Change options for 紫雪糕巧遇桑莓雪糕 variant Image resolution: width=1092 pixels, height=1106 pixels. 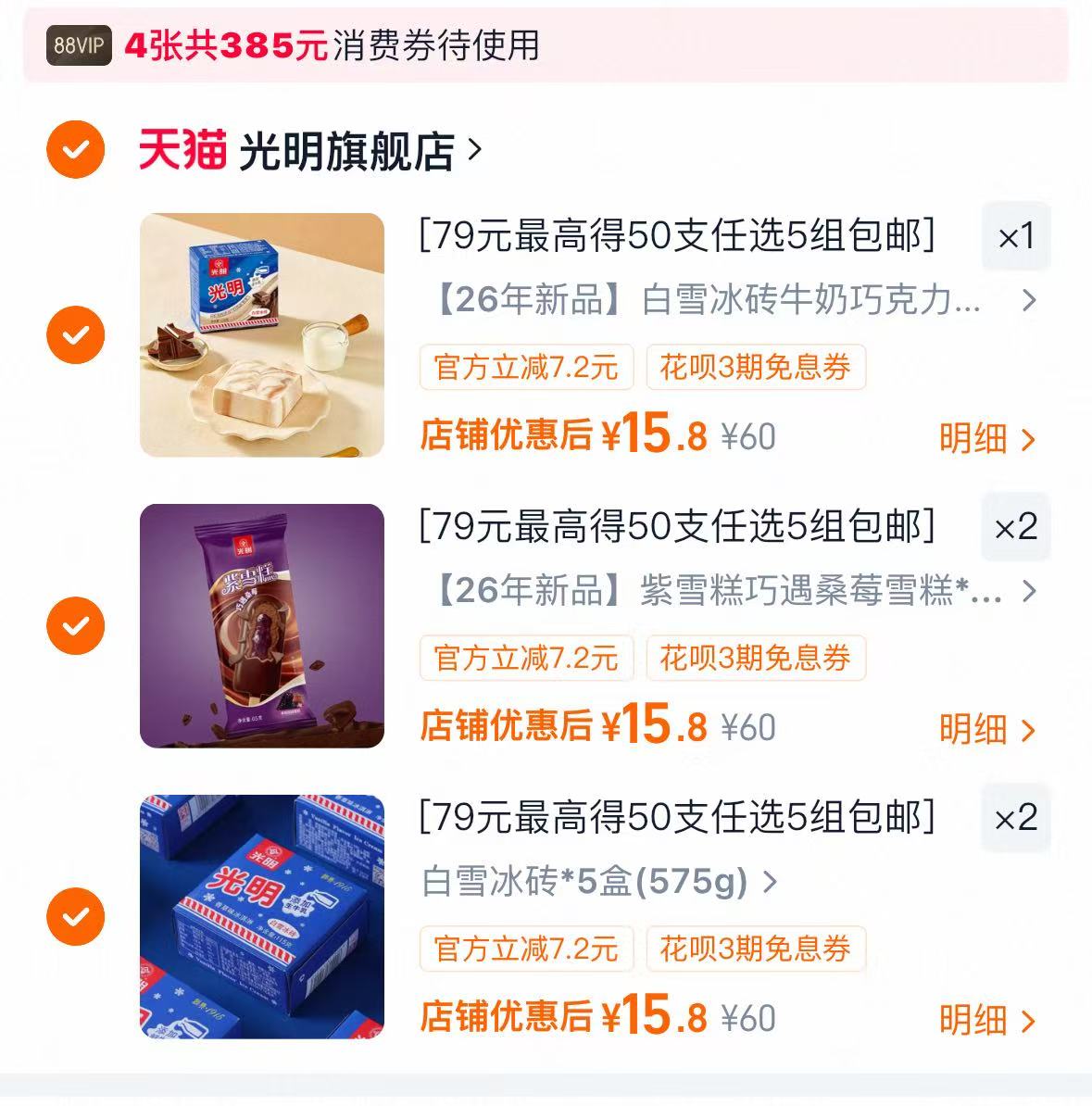[x=732, y=591]
